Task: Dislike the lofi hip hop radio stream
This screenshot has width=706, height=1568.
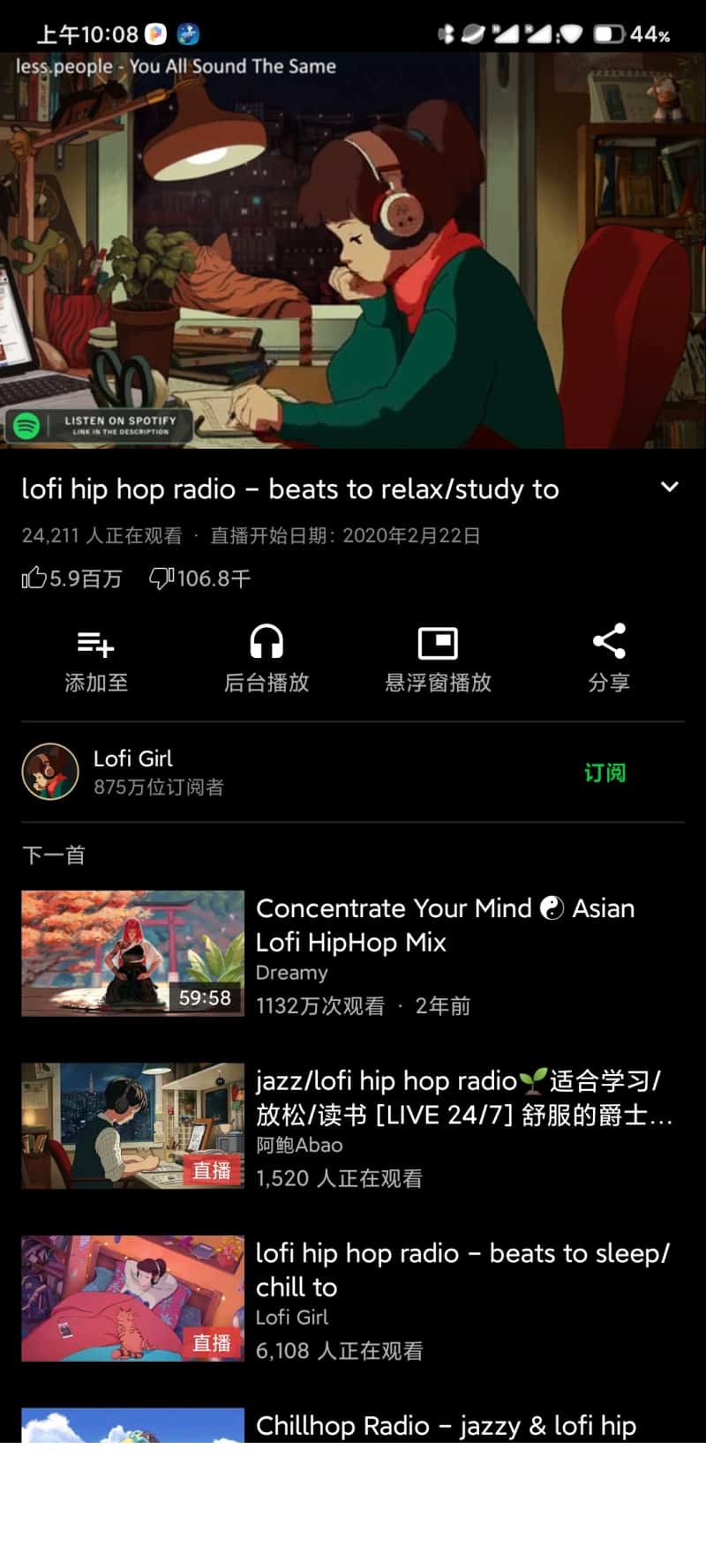Action: coord(161,578)
